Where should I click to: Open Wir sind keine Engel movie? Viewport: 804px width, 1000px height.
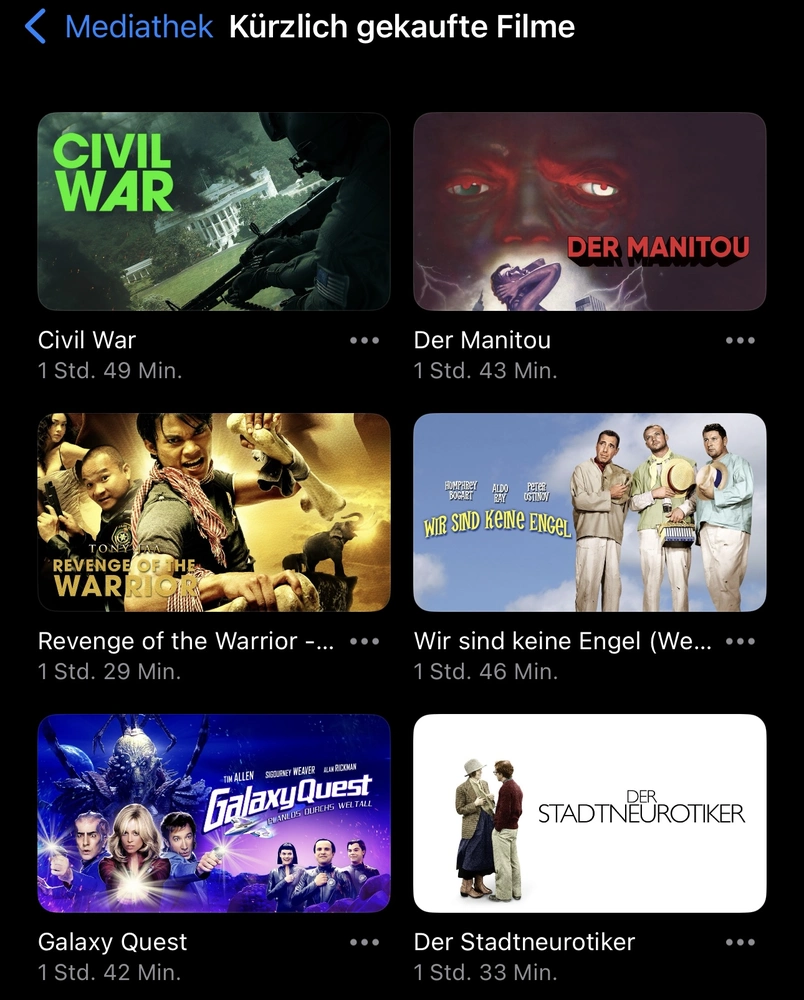(x=590, y=512)
